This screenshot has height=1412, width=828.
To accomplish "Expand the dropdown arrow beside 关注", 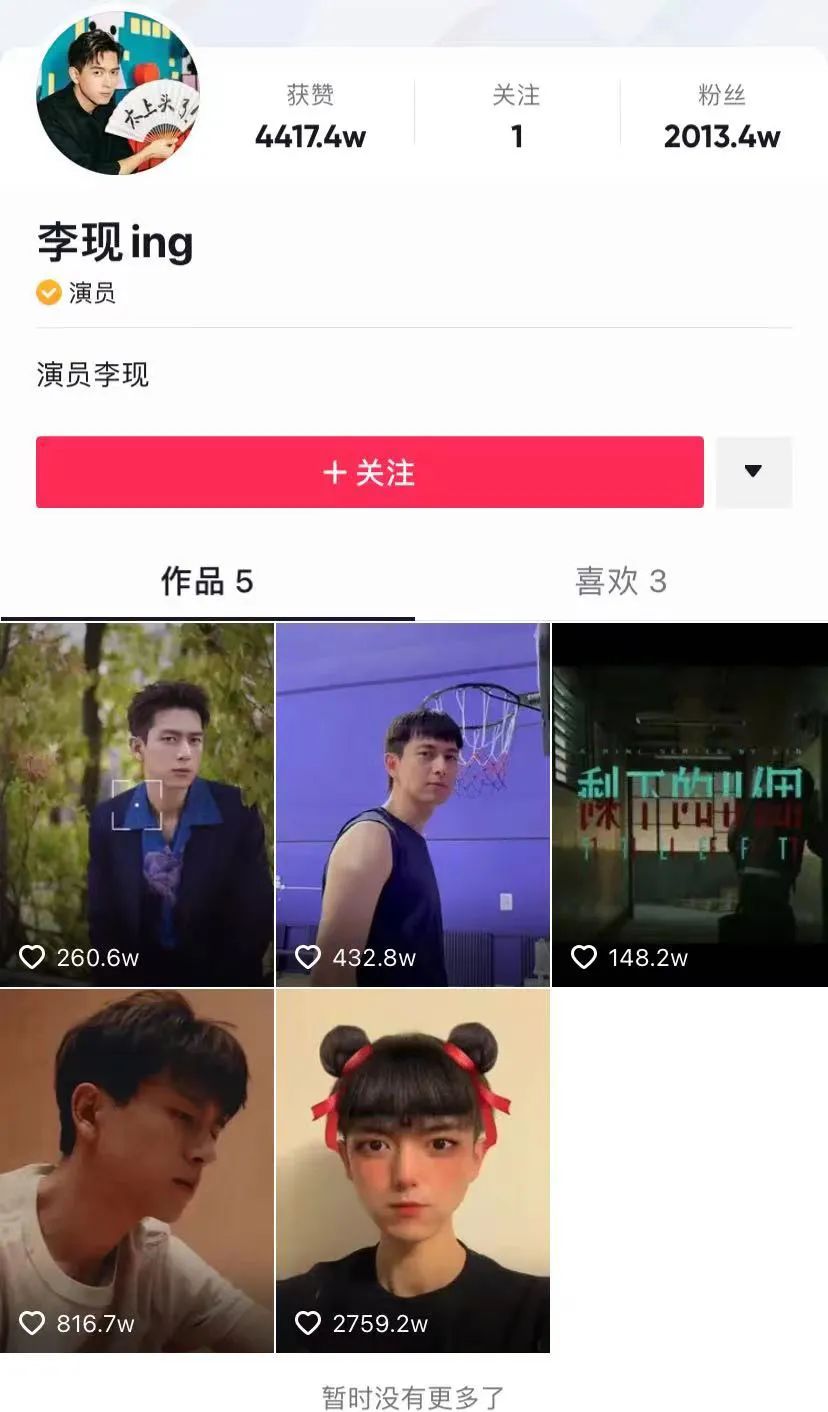I will [x=754, y=472].
